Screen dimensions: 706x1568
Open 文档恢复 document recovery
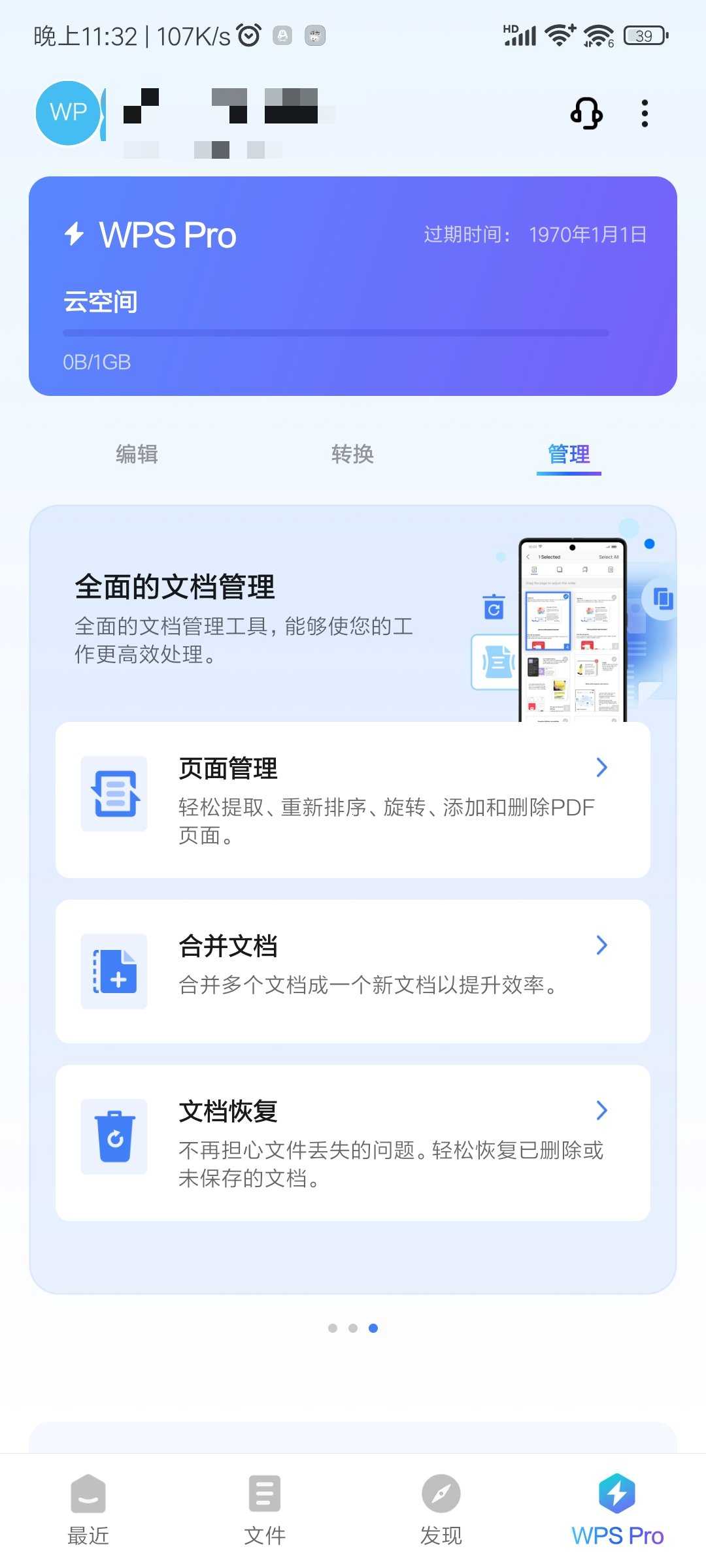point(353,1143)
